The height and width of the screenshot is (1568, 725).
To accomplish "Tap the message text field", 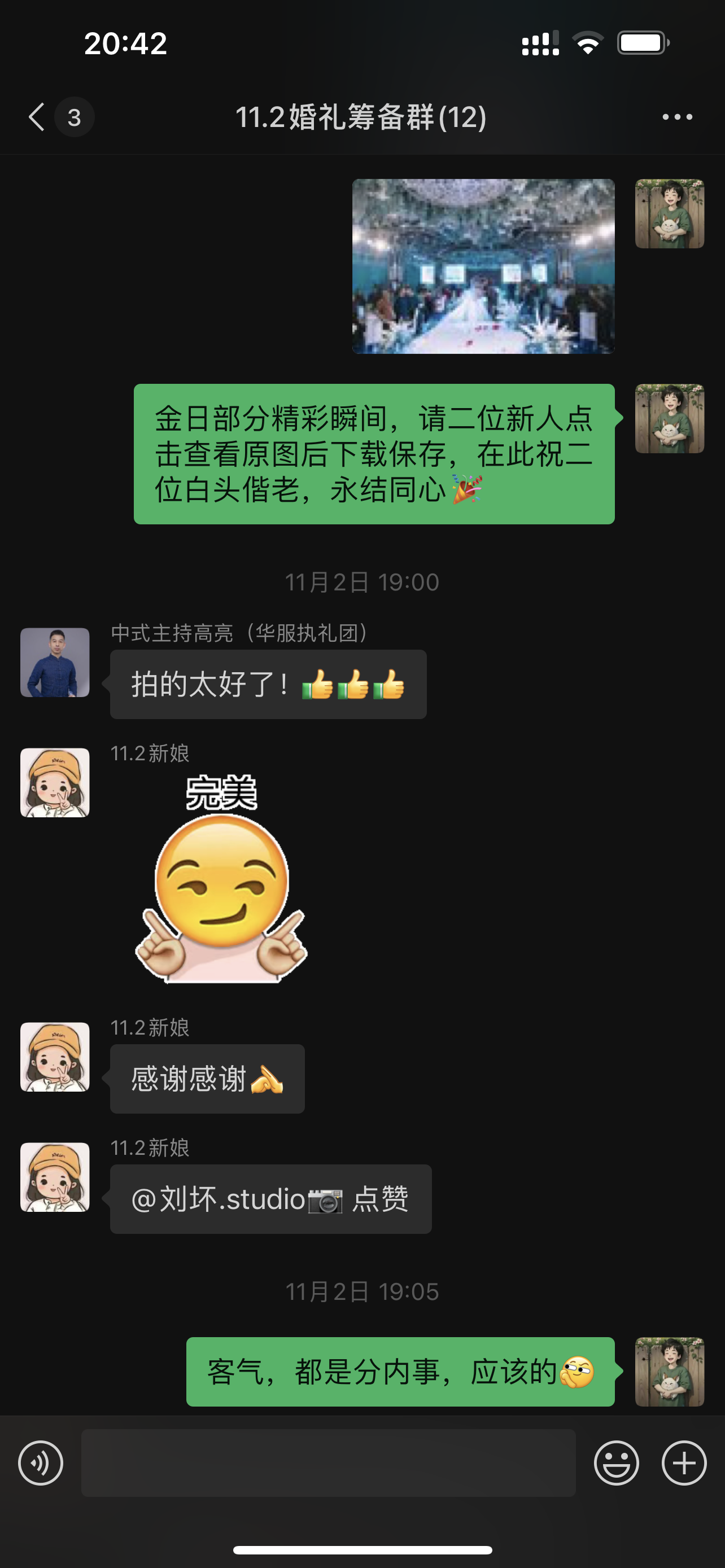I will 329,1462.
